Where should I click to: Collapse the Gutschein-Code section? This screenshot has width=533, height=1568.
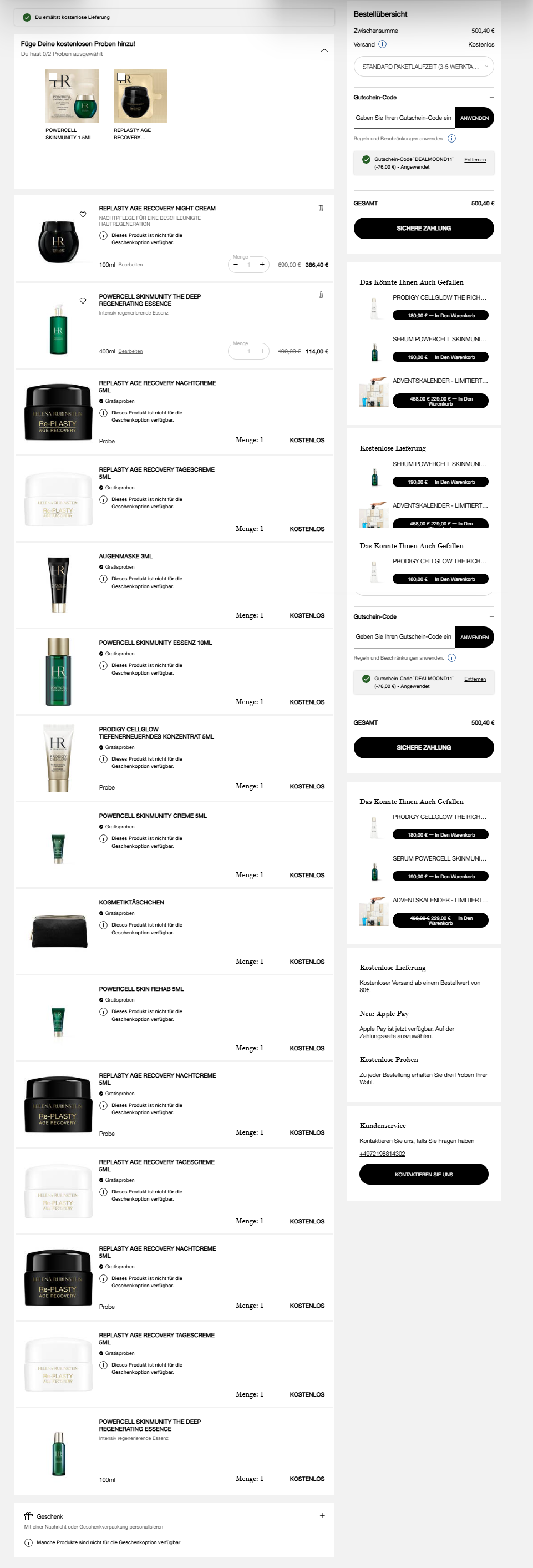tap(491, 97)
